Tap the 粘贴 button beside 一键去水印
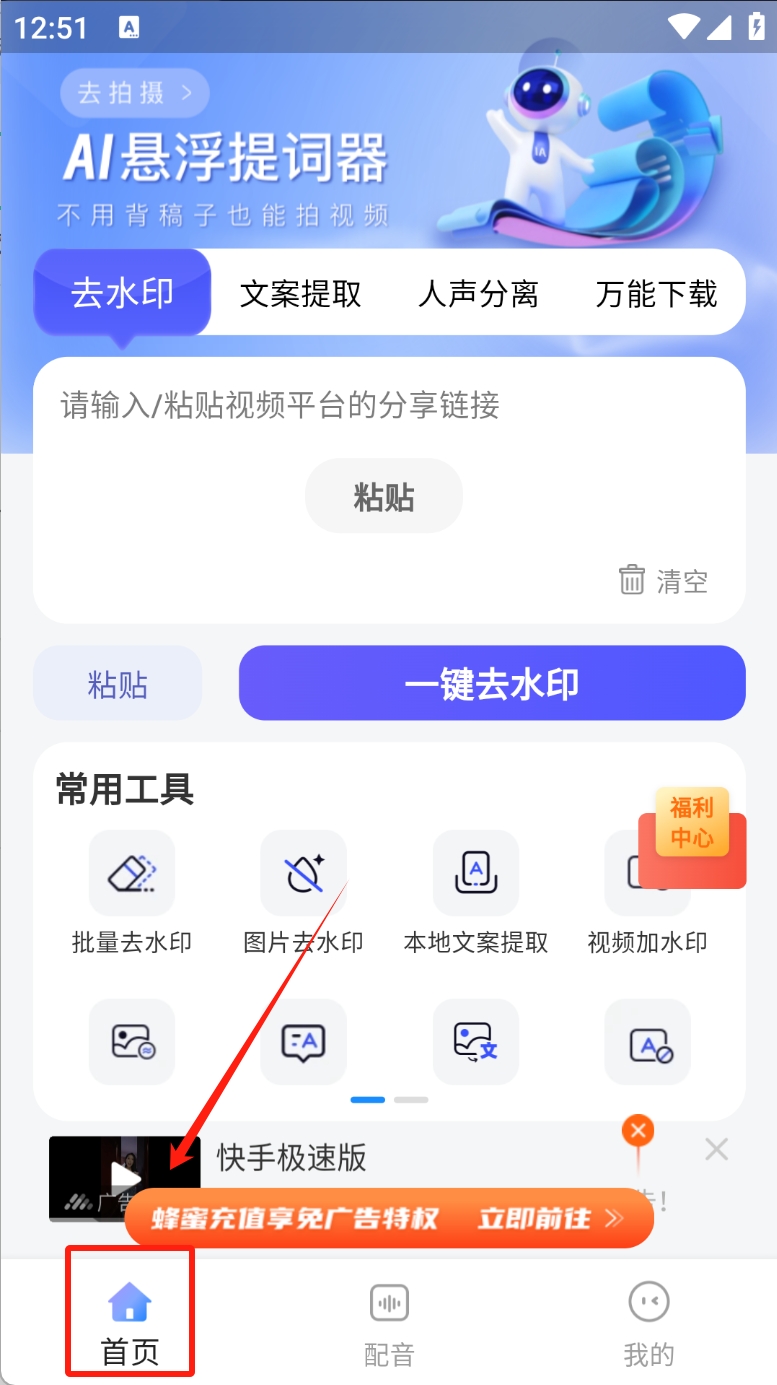Image resolution: width=777 pixels, height=1385 pixels. [118, 684]
